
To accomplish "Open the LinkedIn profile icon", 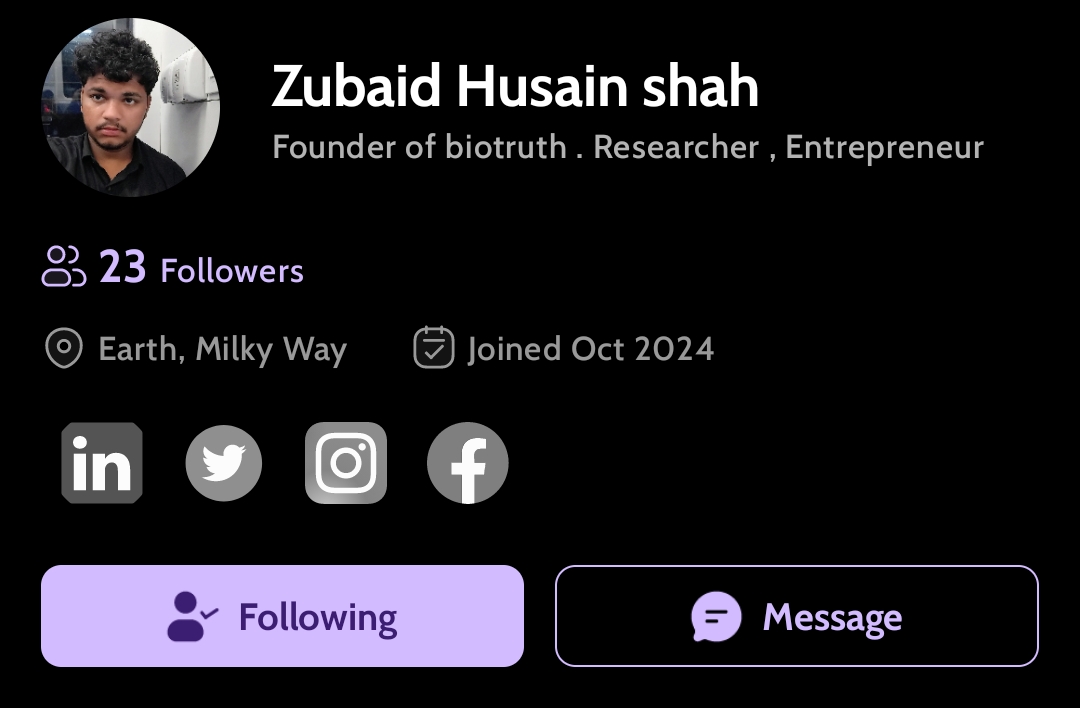I will pos(102,463).
